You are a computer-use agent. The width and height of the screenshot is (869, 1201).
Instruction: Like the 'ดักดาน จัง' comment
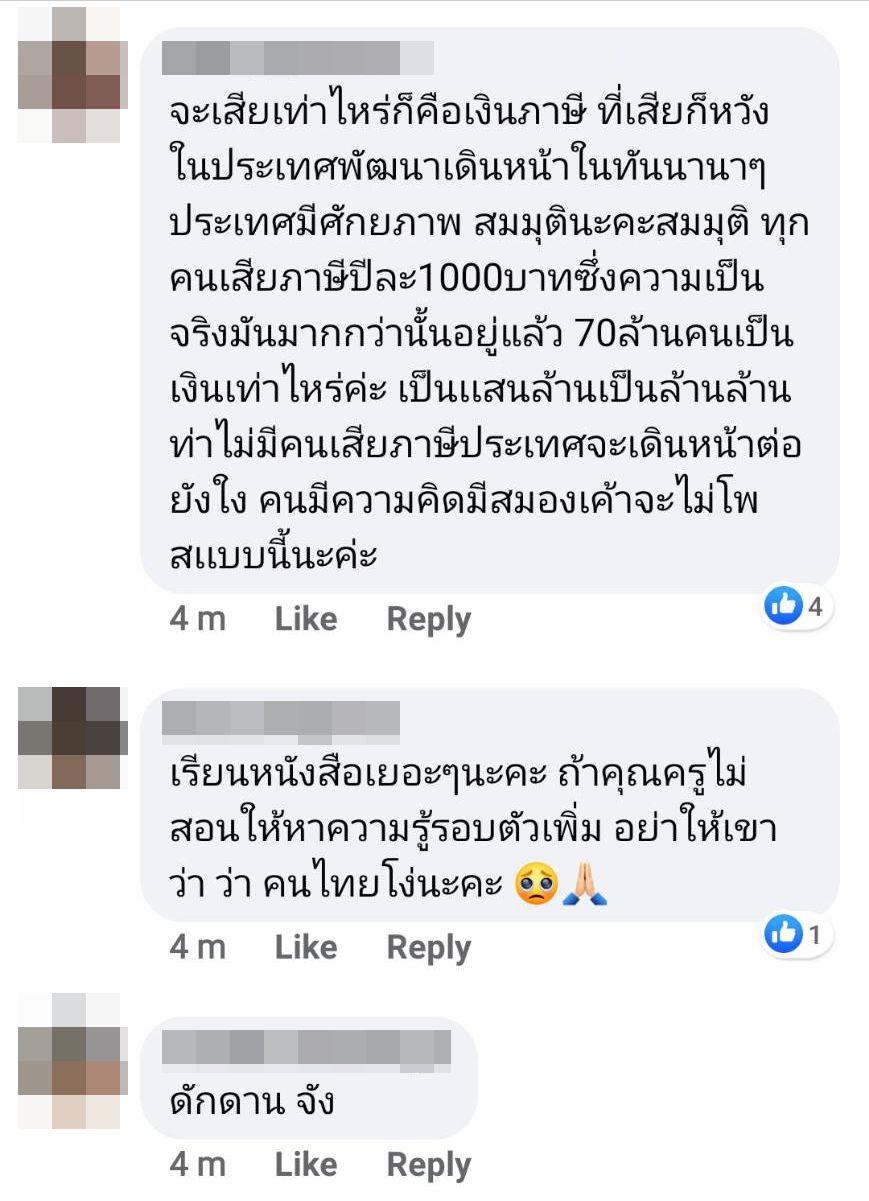[306, 1165]
